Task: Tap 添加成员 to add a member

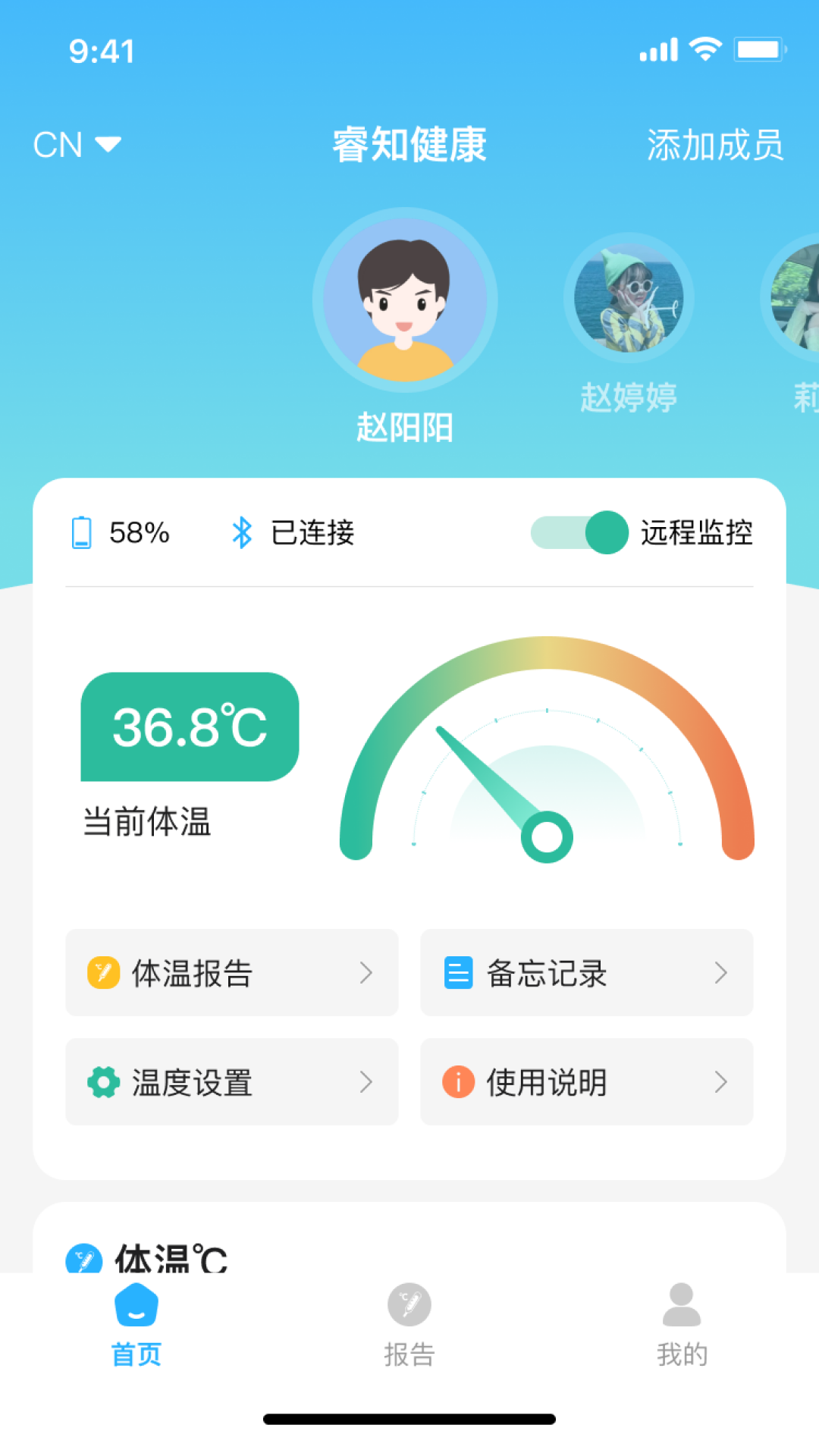Action: pos(715,145)
